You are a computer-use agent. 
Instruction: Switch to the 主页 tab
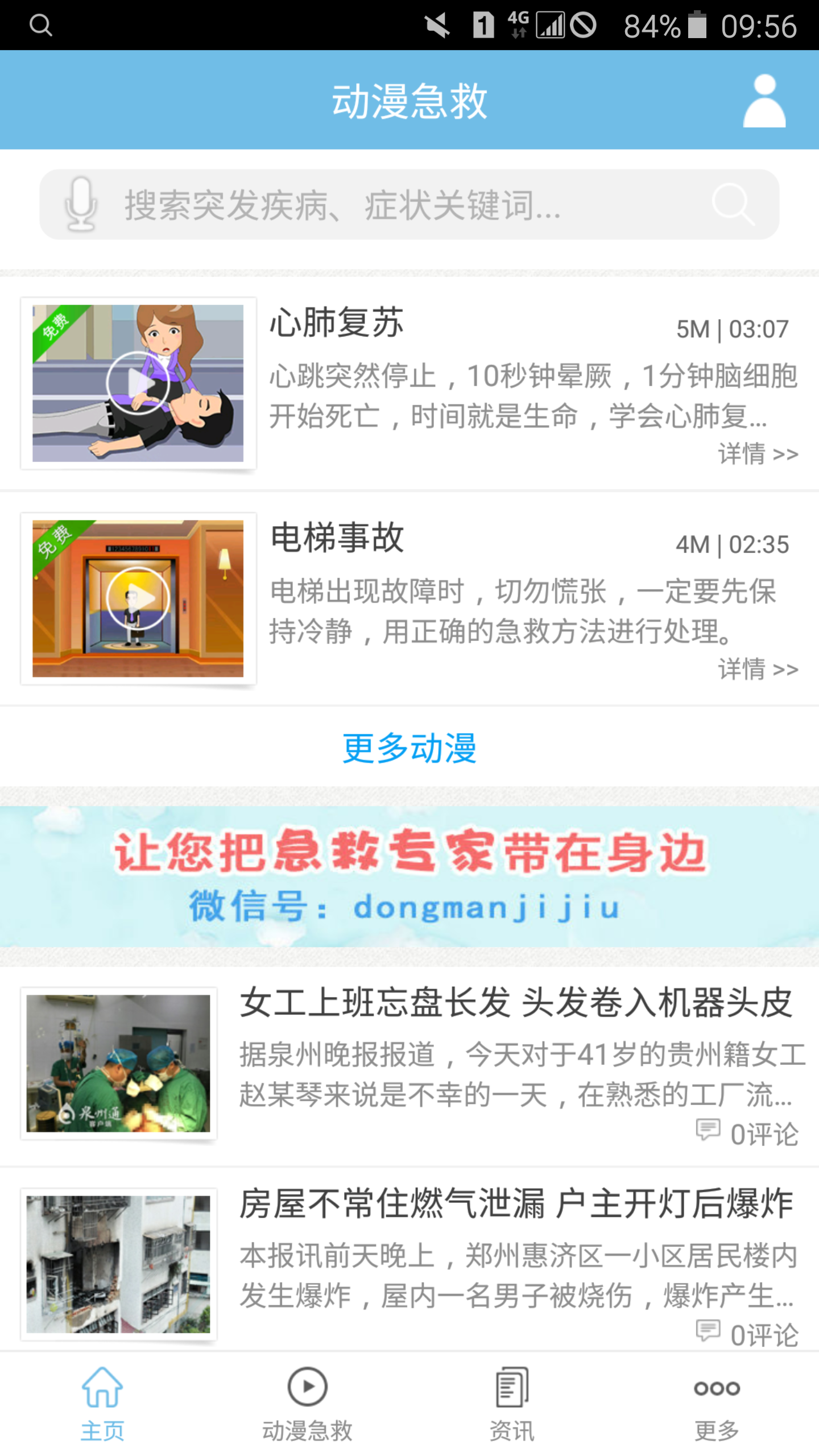pyautogui.click(x=102, y=1404)
